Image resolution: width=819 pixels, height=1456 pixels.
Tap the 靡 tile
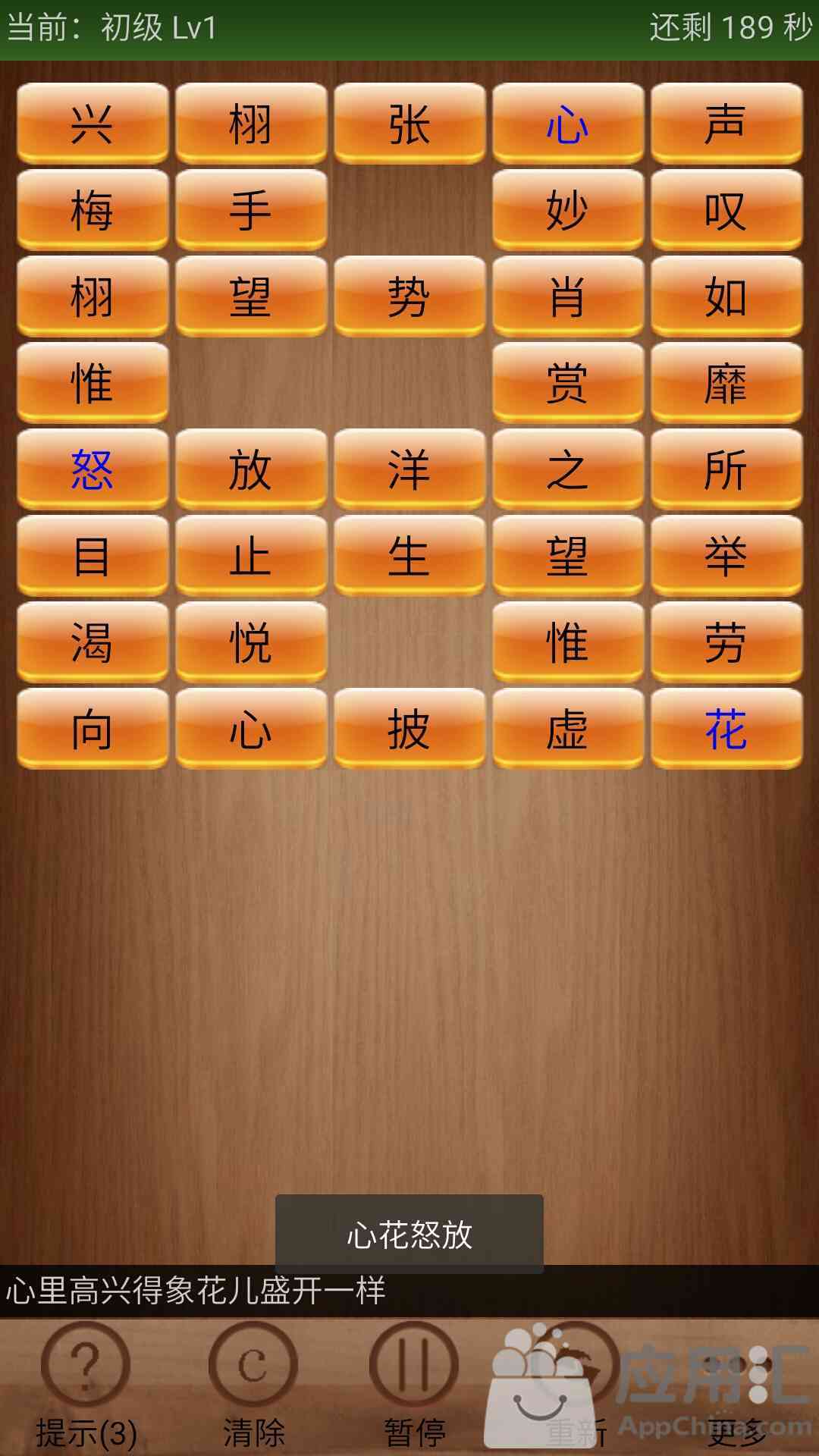click(726, 383)
